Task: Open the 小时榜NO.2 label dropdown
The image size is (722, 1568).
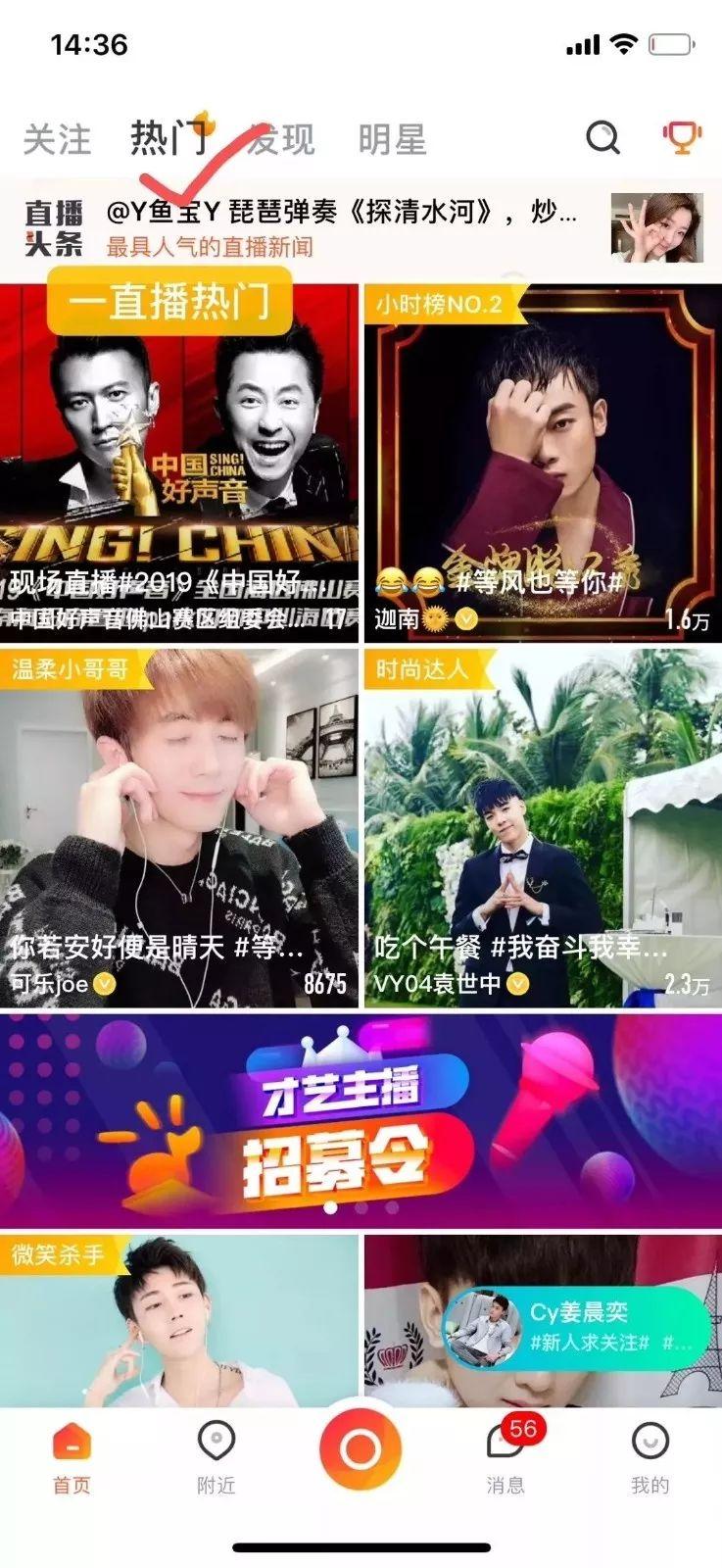Action: (437, 307)
